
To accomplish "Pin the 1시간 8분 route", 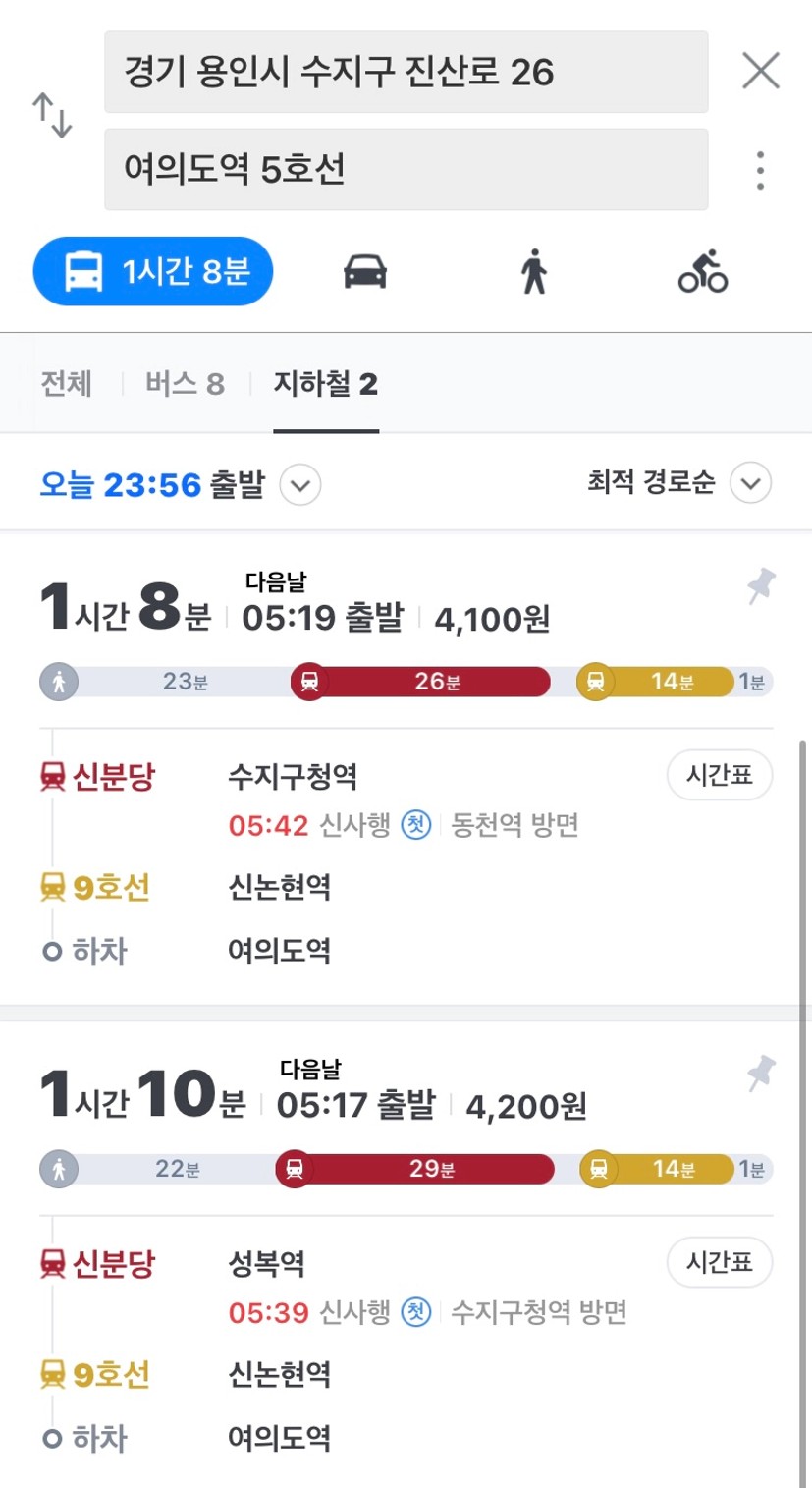I will coord(760,587).
